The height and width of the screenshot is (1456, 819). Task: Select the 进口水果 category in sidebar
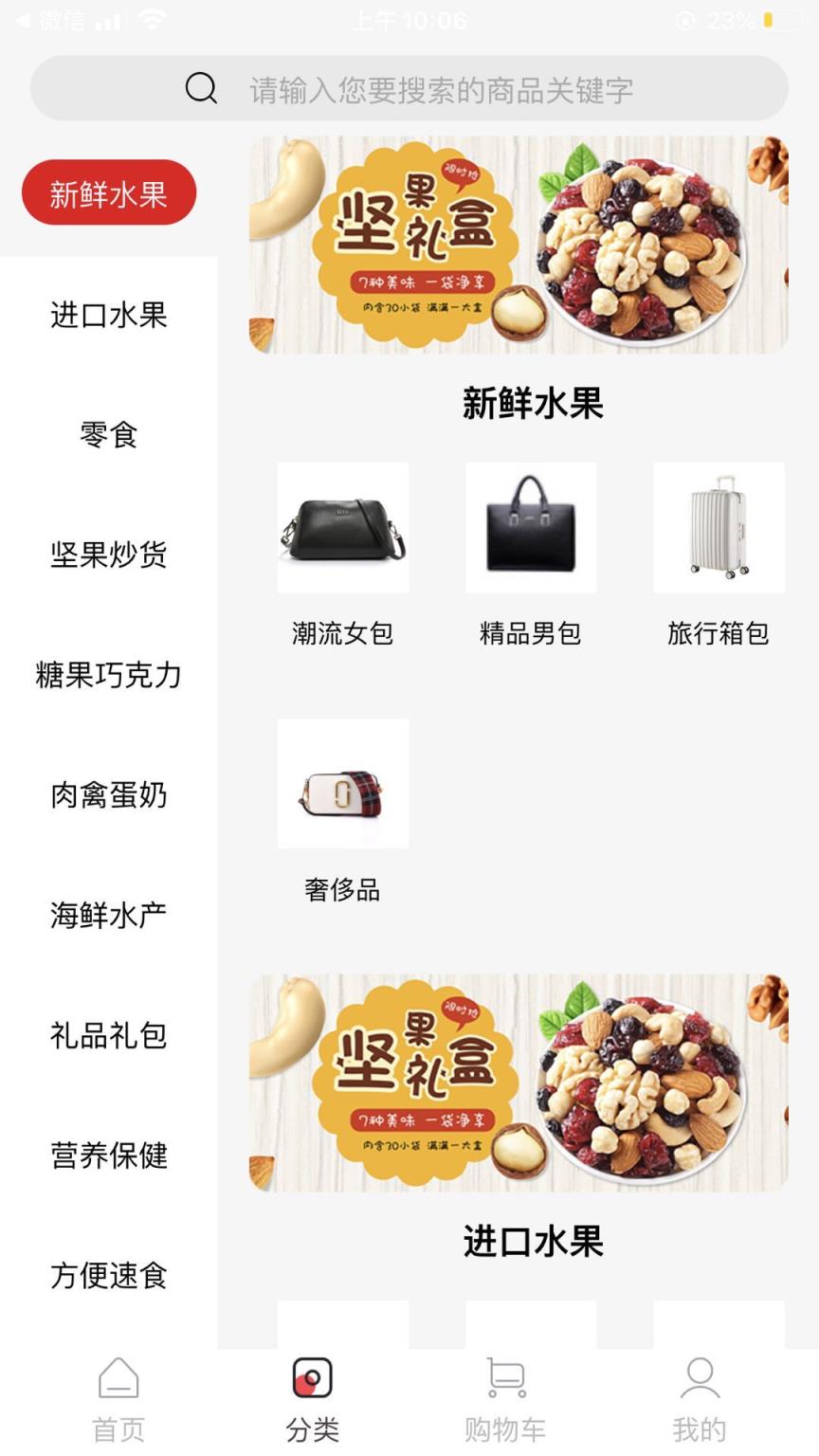pos(108,317)
